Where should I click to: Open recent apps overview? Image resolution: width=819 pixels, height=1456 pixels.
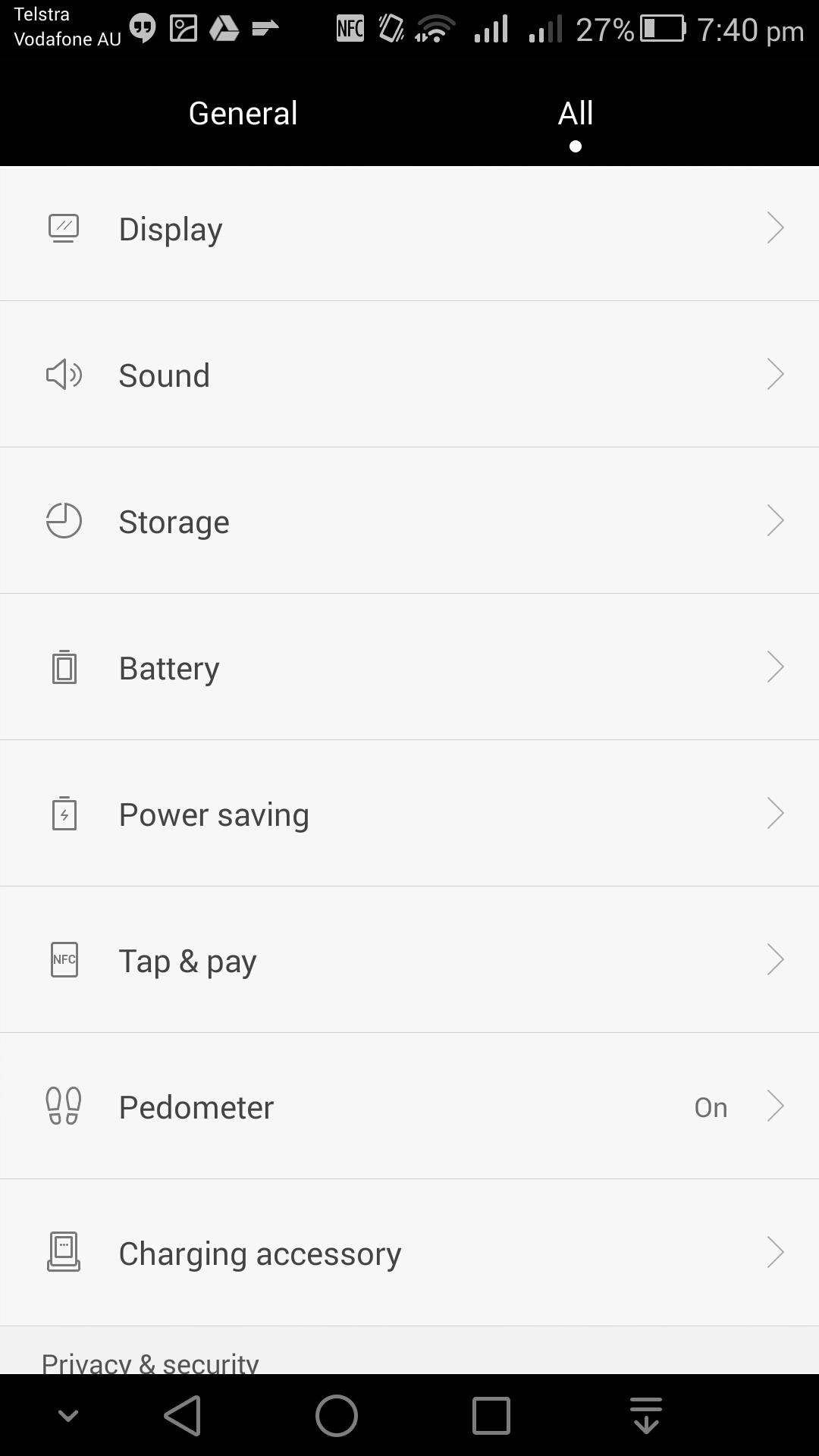click(491, 1416)
